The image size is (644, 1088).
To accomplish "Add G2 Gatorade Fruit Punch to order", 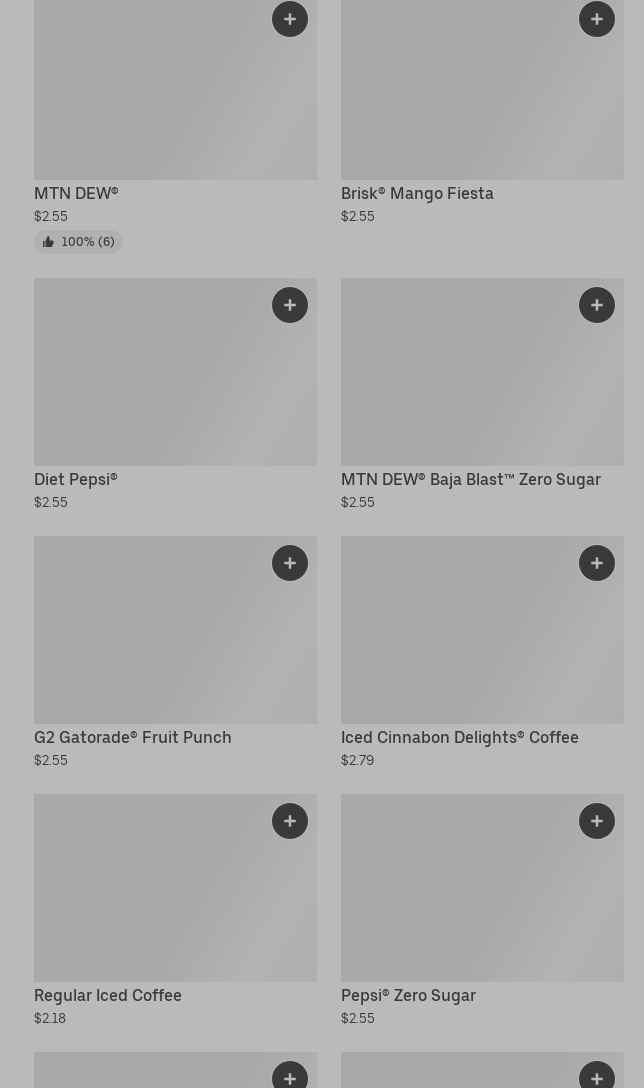I will point(290,563).
